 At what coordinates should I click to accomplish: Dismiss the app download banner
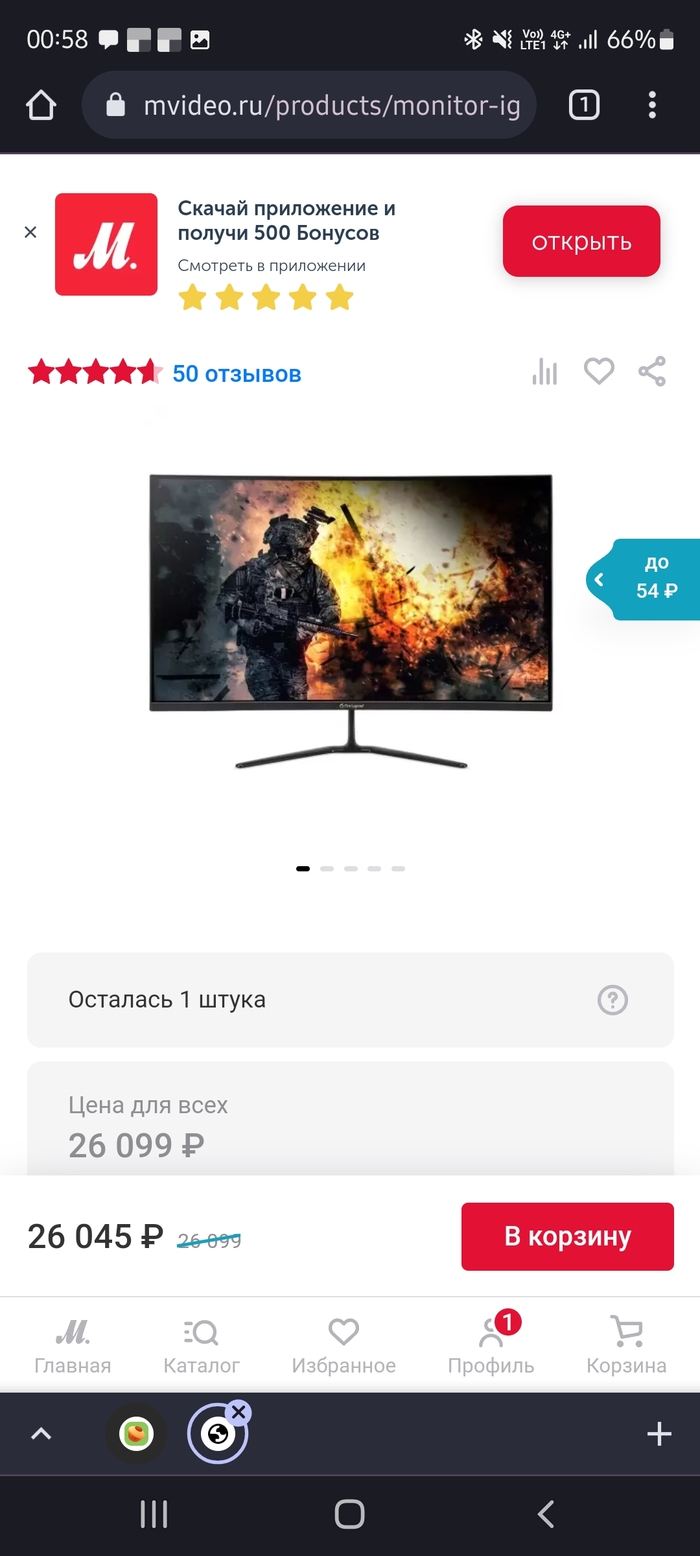(x=30, y=232)
